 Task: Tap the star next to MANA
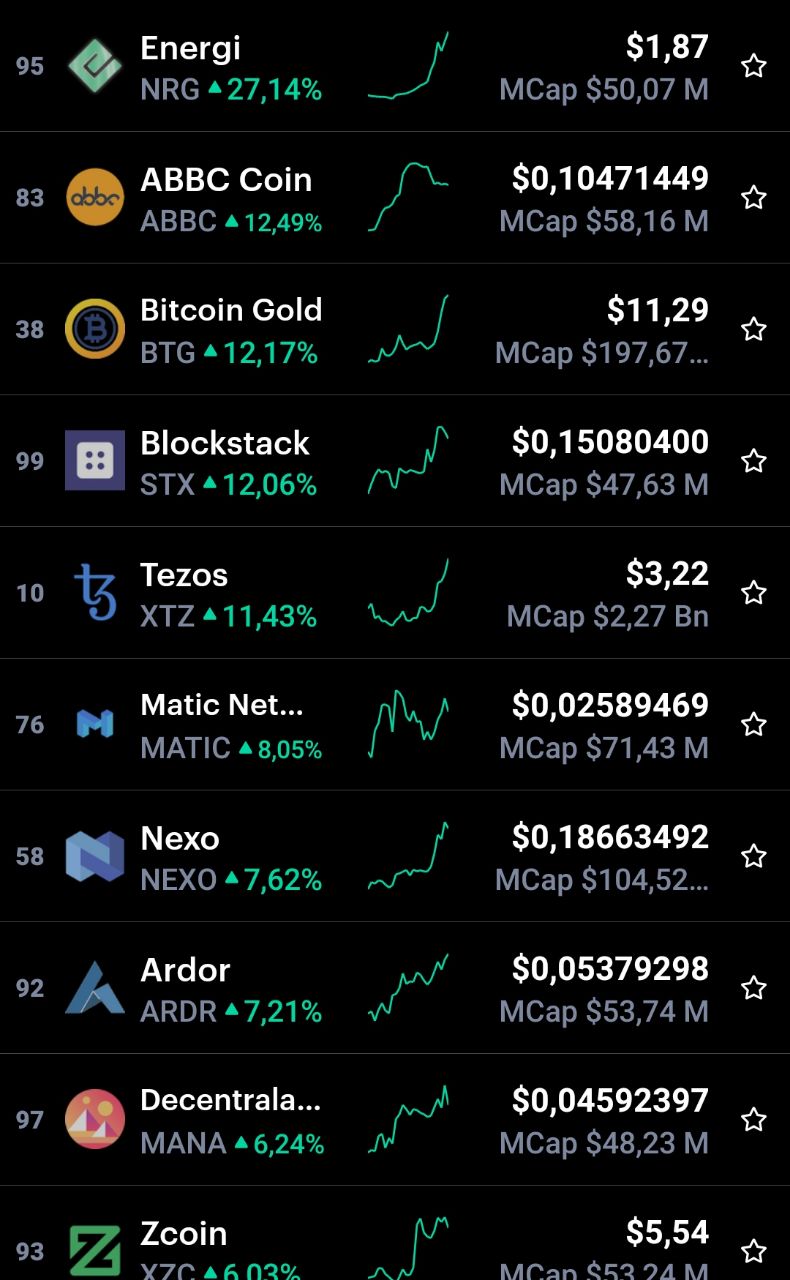click(x=753, y=1119)
